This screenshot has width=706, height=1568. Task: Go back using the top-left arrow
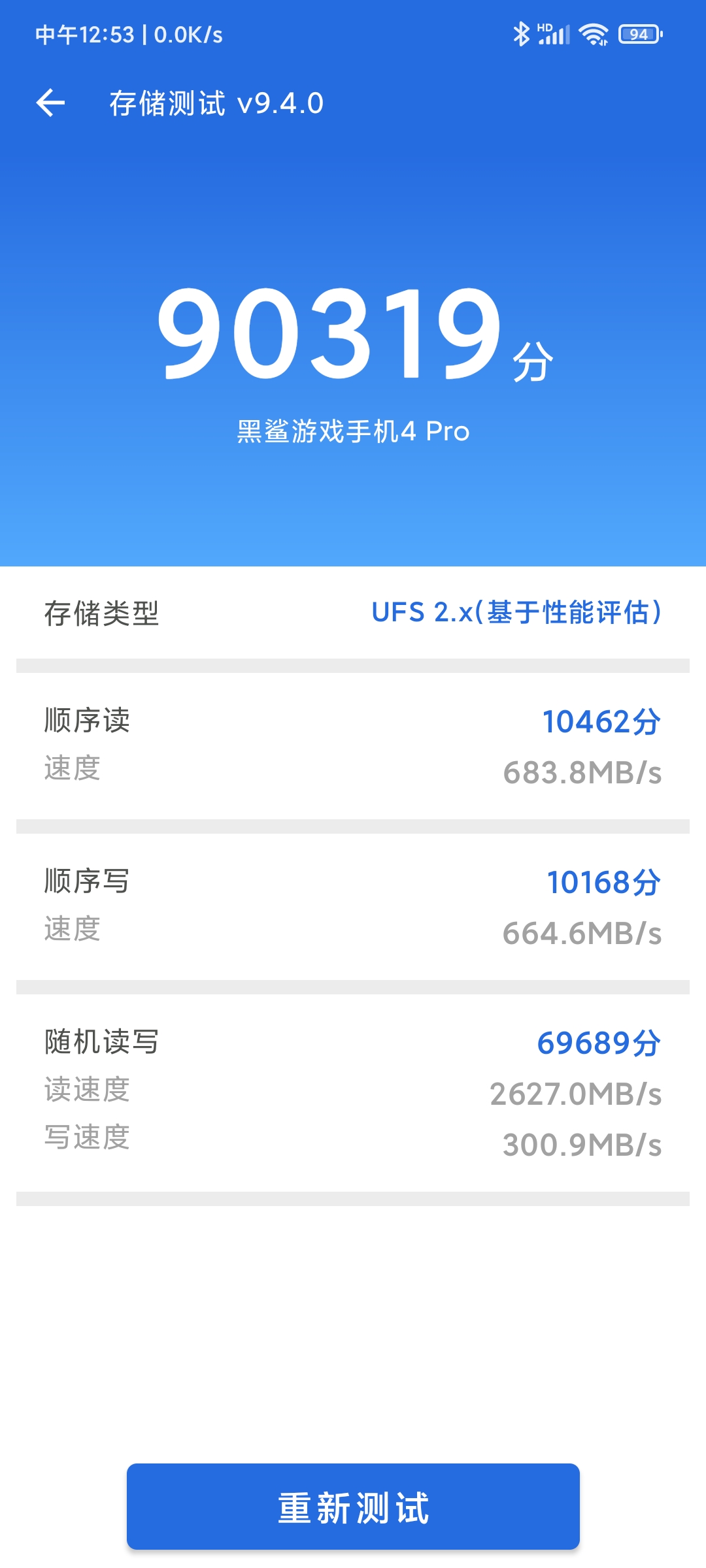click(x=50, y=103)
